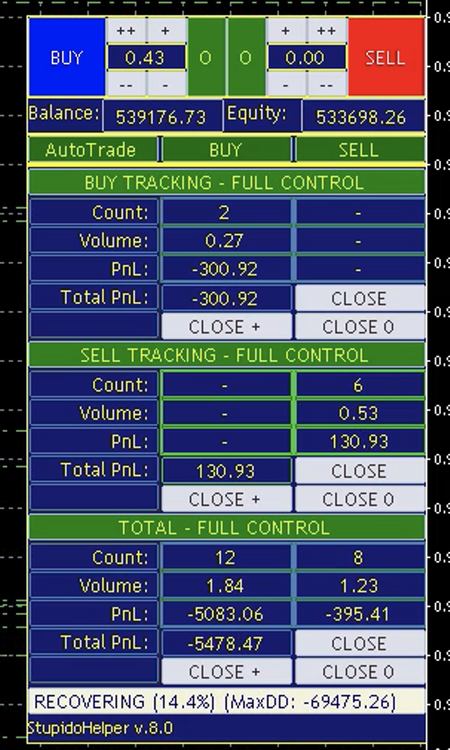
Task: Increase buy lot size with ++ button
Action: pos(125,31)
